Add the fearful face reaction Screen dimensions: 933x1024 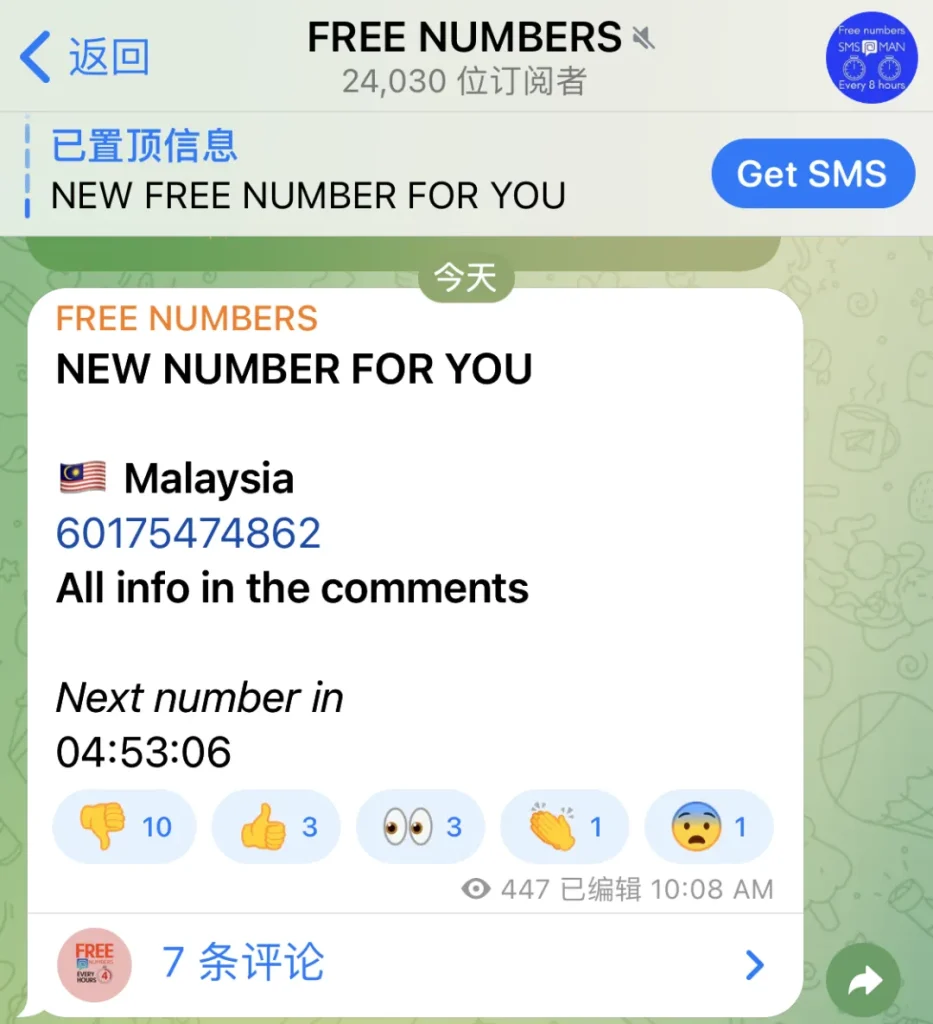(708, 827)
